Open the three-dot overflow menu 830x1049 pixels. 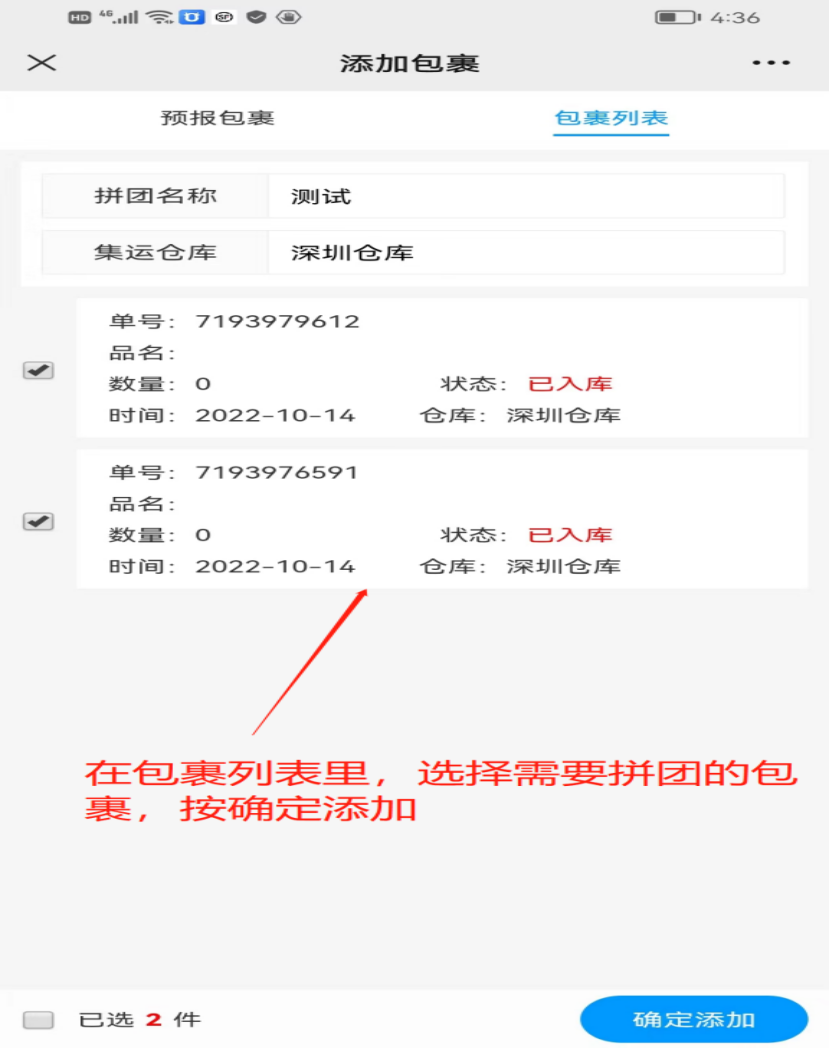771,63
